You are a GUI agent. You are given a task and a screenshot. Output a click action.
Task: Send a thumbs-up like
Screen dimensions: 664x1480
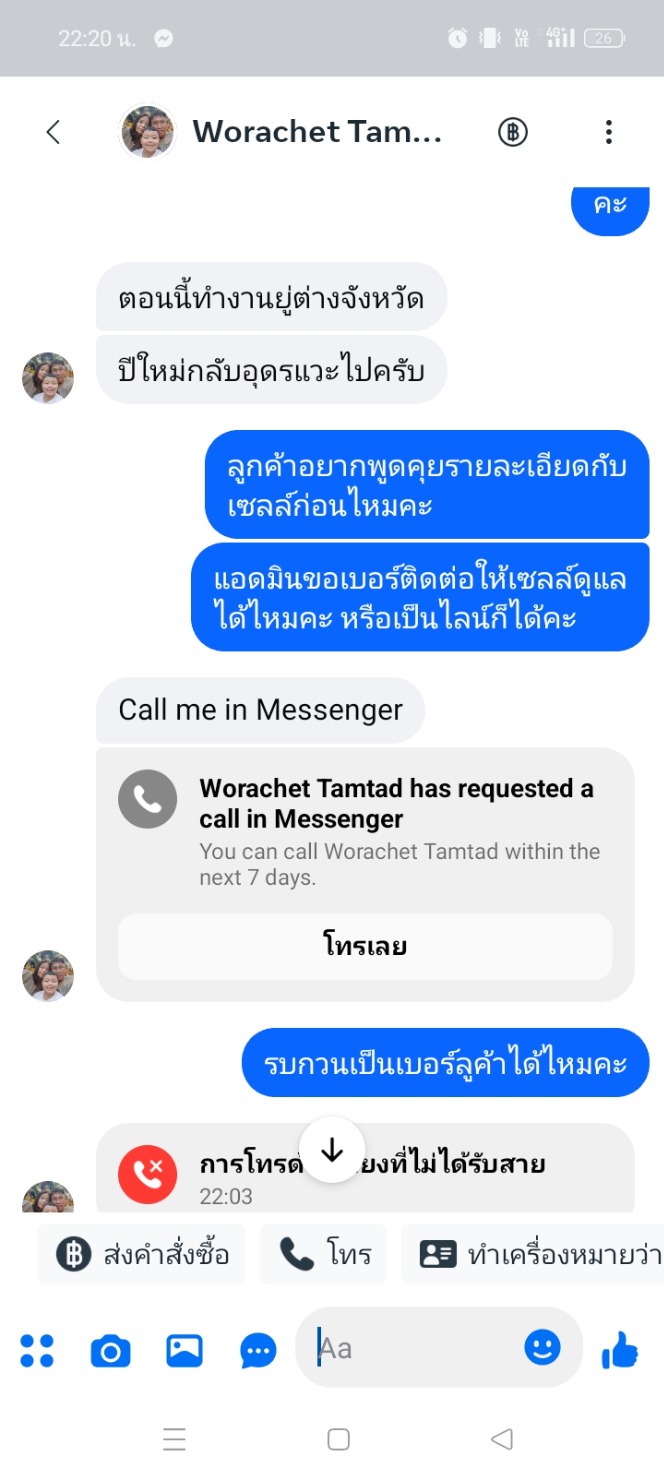point(620,1350)
